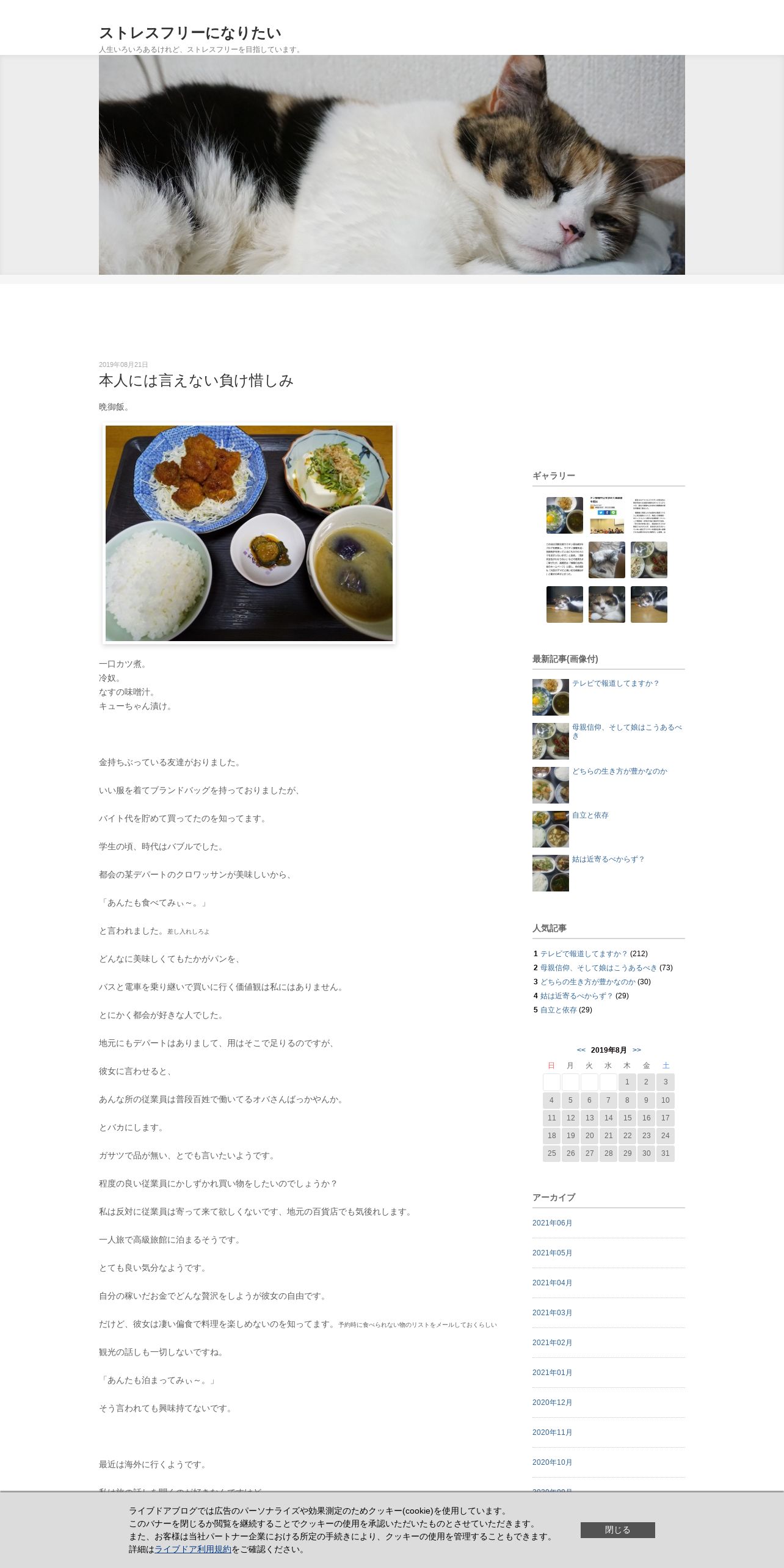Open first gallery thumbnail of rice bowl

click(564, 515)
